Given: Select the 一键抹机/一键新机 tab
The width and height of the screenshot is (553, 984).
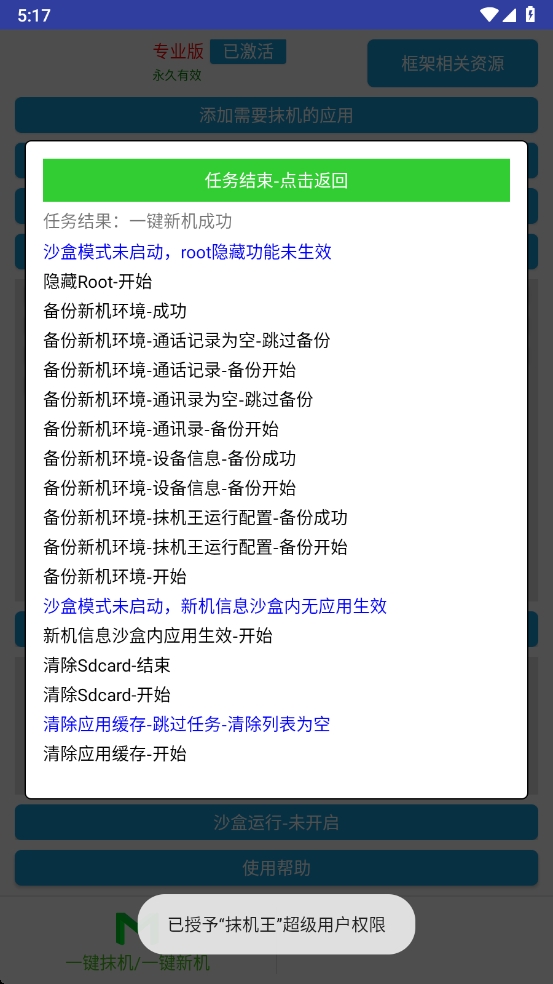Looking at the screenshot, I should 138,941.
